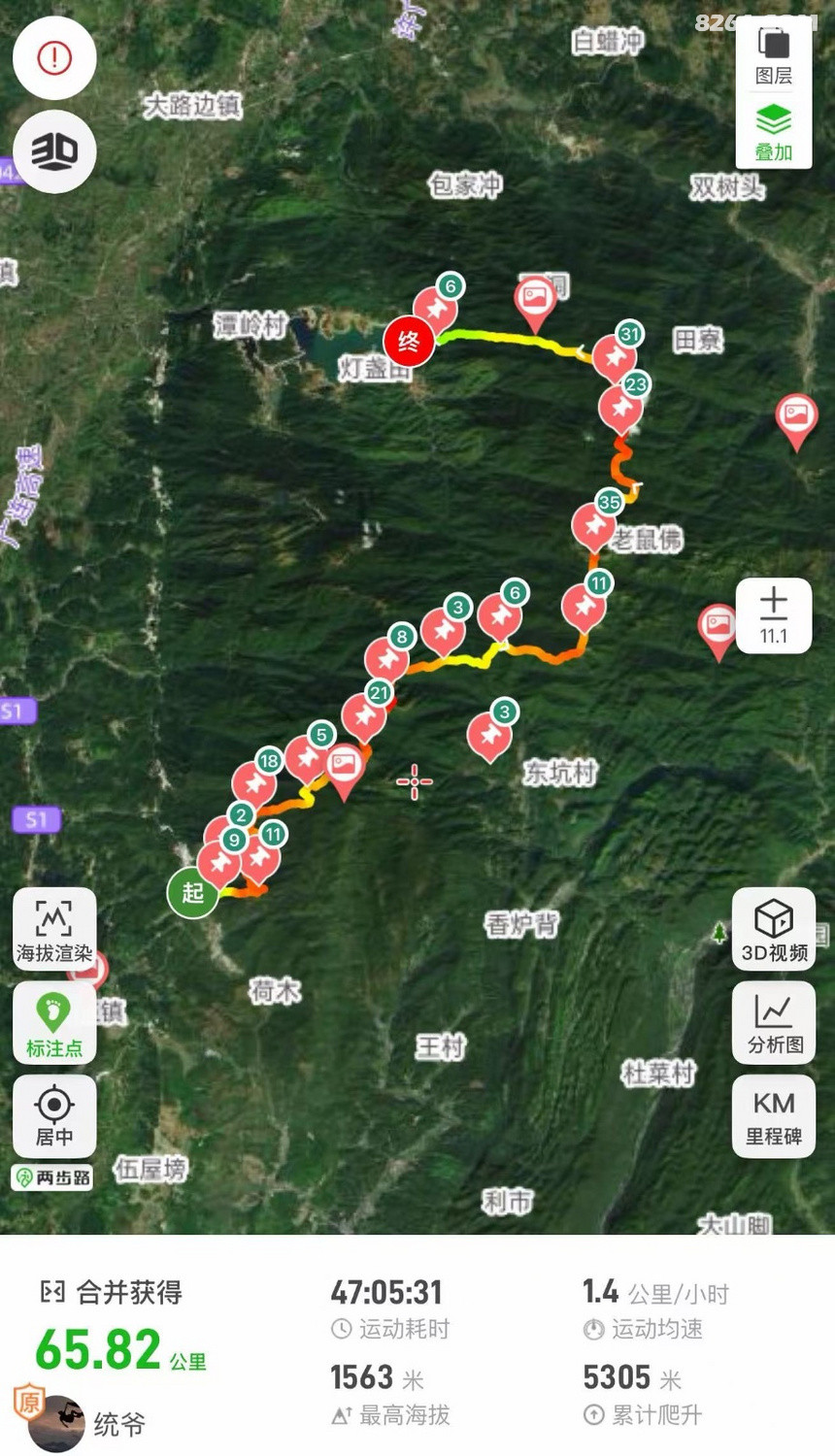The height and width of the screenshot is (1456, 835).
Task: Open waypoint cluster marked 8
Action: (x=386, y=660)
